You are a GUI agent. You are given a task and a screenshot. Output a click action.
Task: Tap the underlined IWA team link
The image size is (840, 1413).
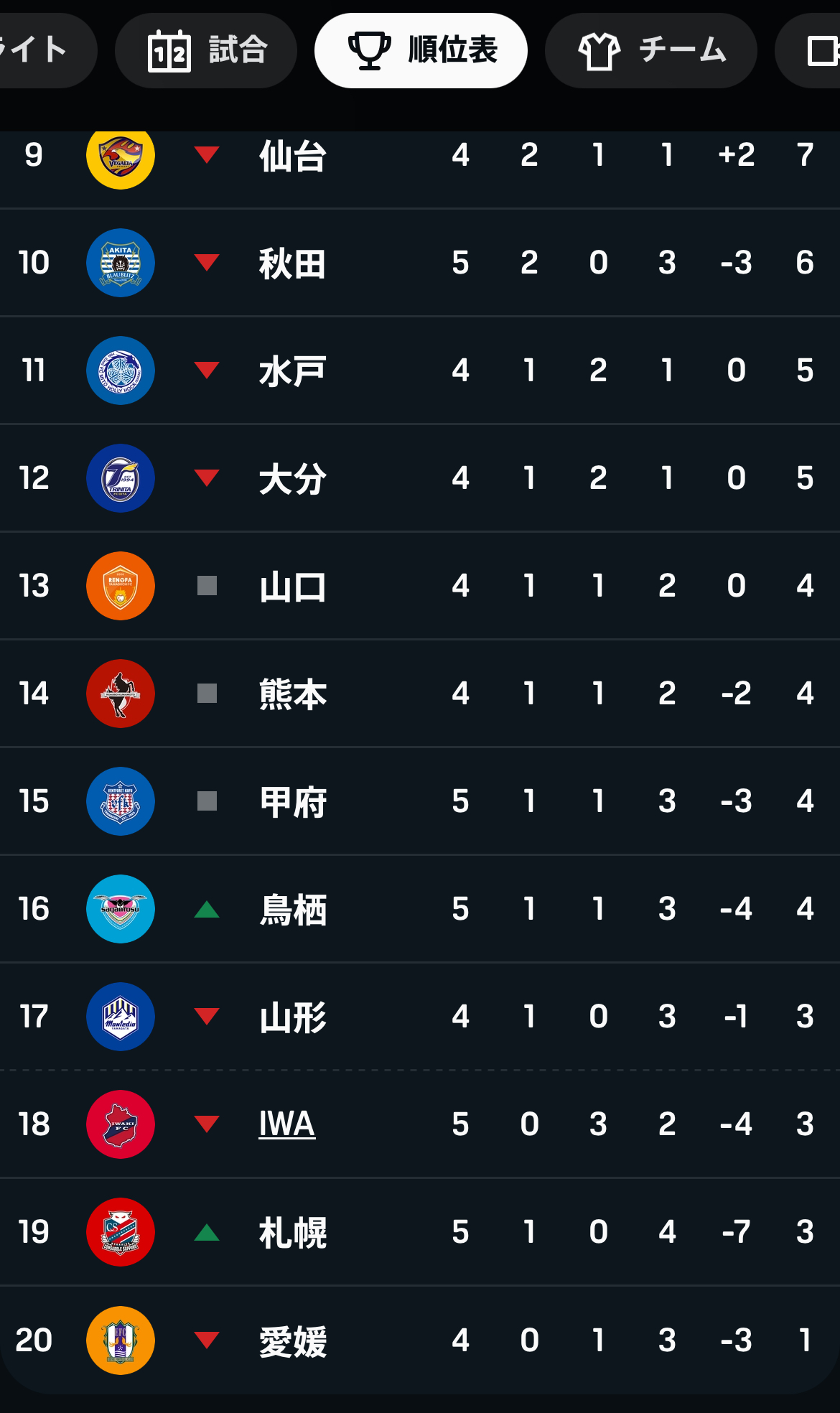pos(286,1124)
